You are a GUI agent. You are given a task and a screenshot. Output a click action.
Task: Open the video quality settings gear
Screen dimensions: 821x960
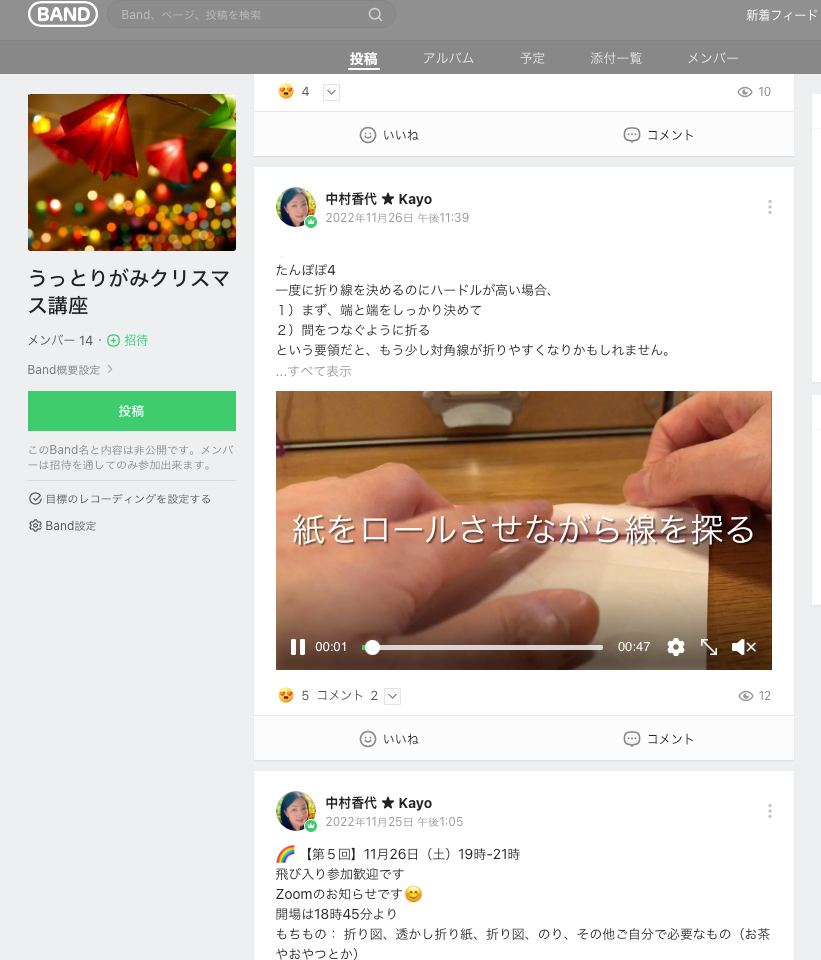(x=676, y=647)
